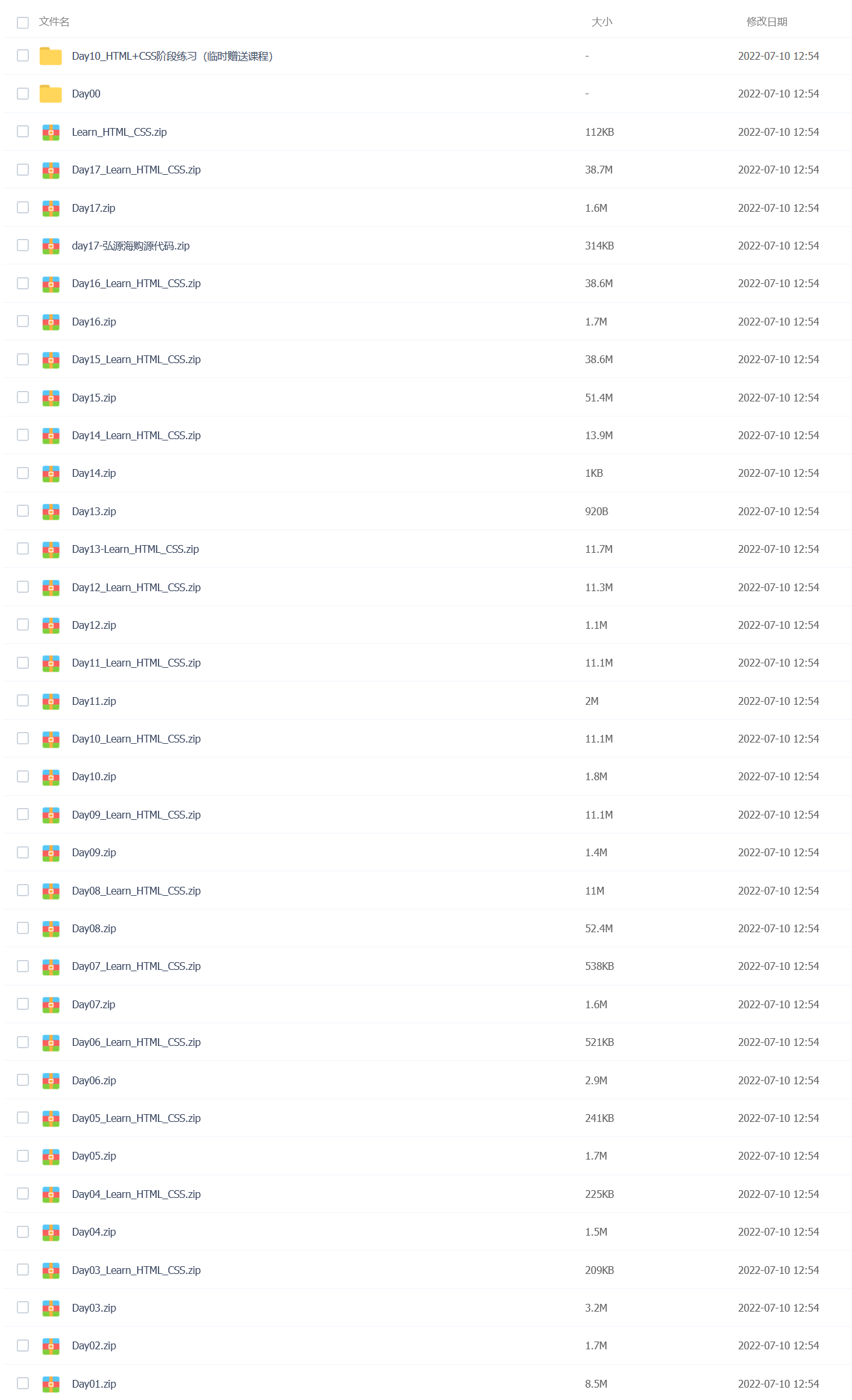852x1400 pixels.
Task: Open Day10.zip
Action: click(94, 777)
